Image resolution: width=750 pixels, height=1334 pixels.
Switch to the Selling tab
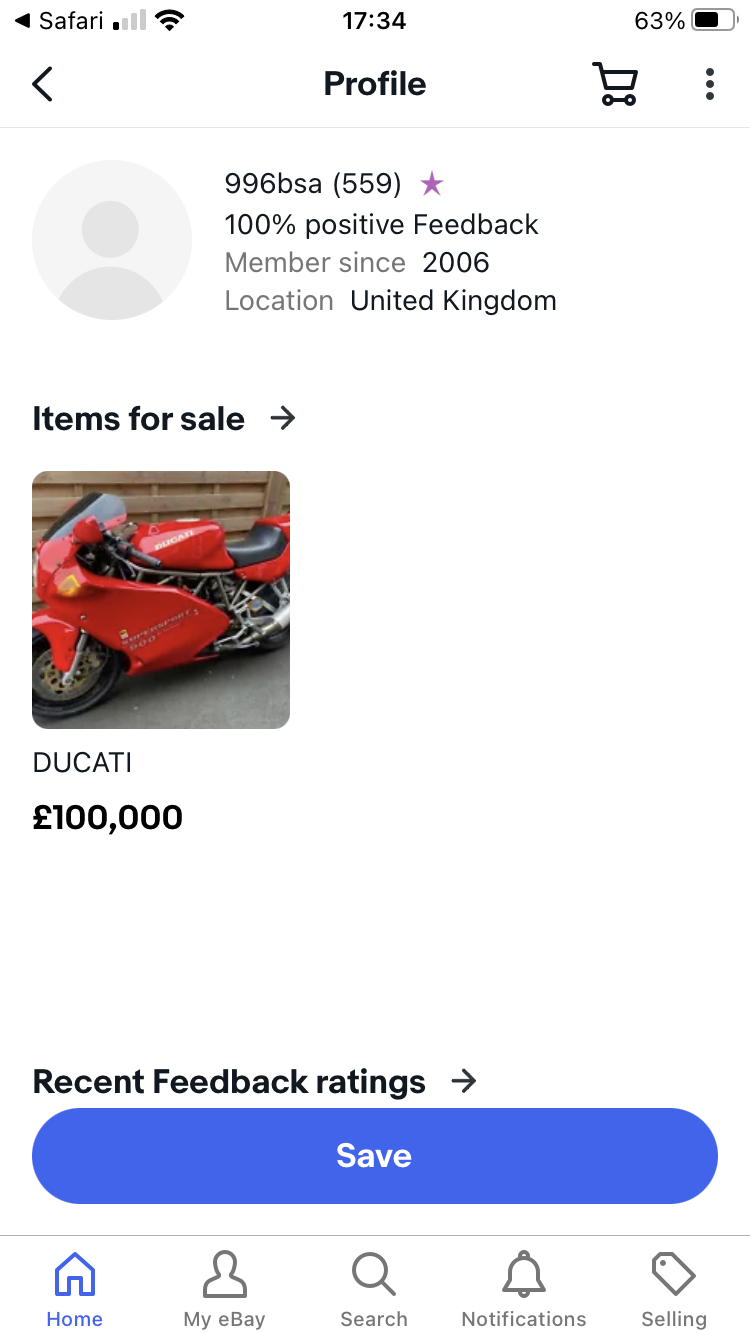coord(673,1290)
